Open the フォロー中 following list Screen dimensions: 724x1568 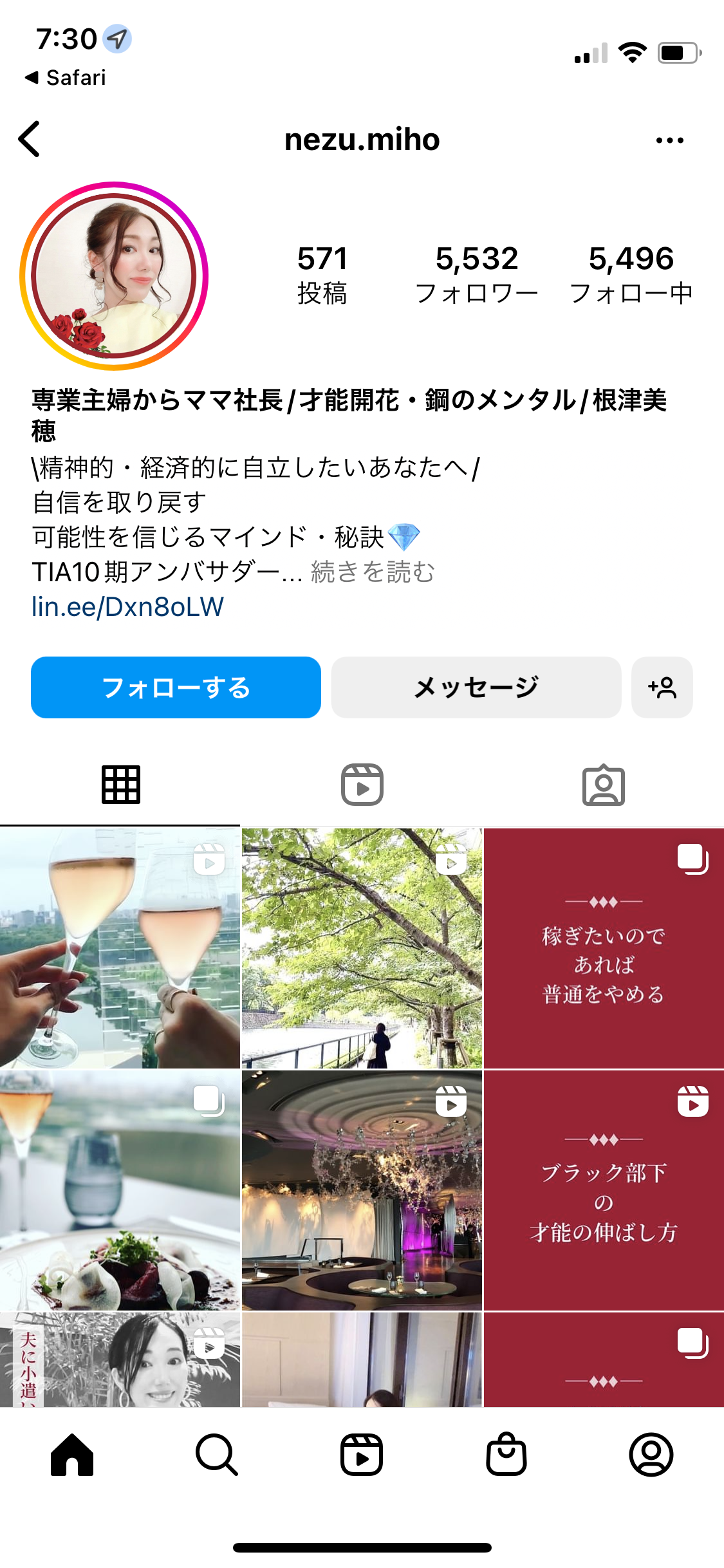coord(631,274)
